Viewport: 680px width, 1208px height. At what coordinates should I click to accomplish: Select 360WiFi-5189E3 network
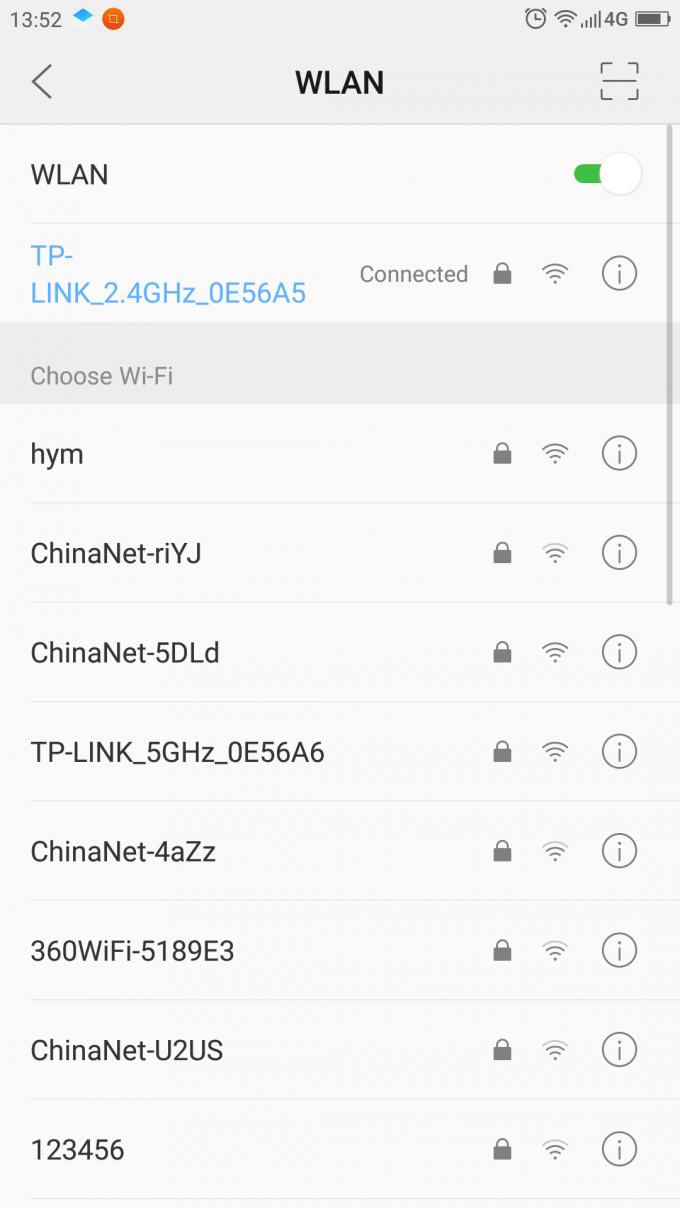point(340,950)
